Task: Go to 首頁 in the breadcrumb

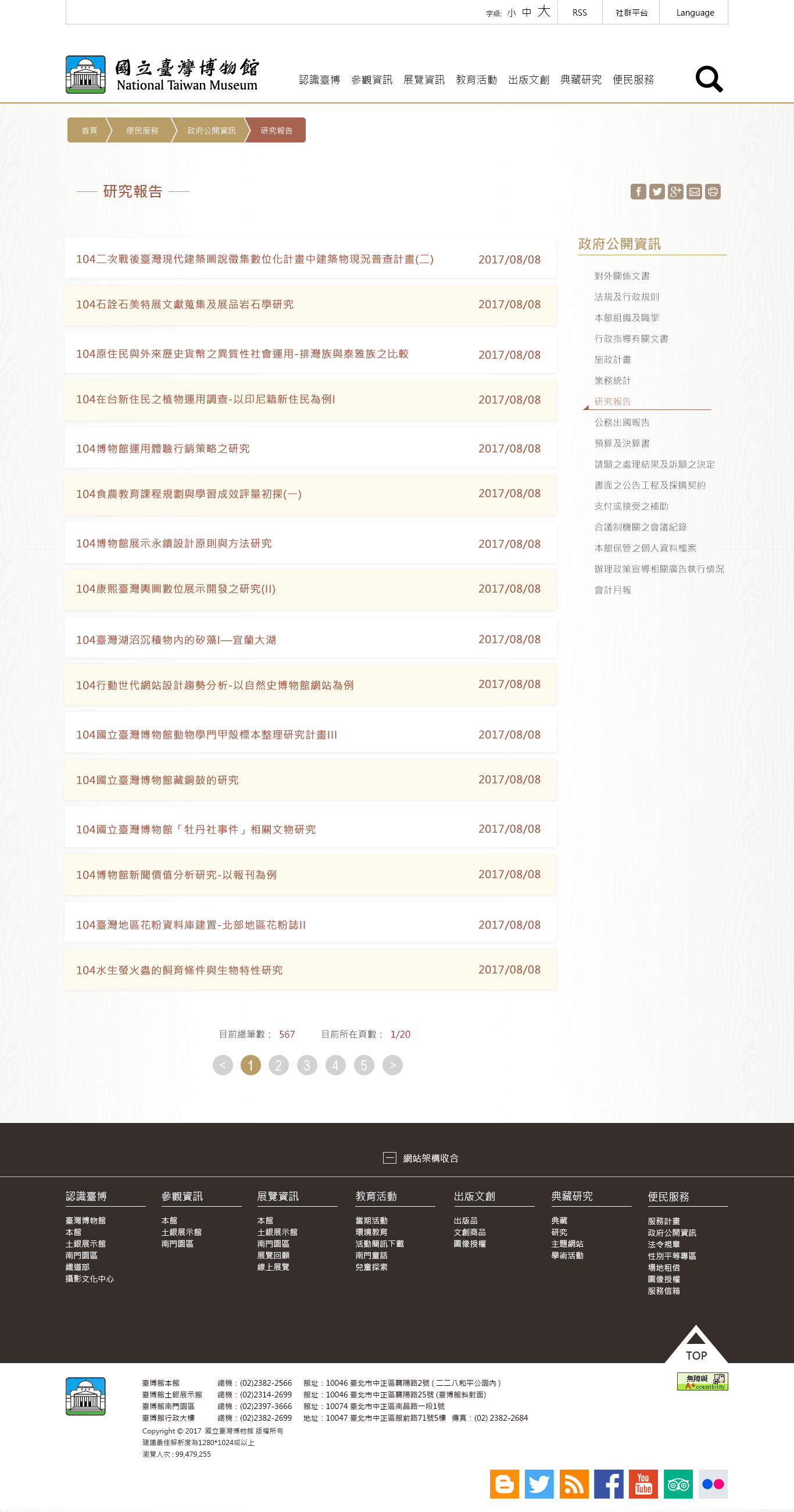Action: point(89,130)
